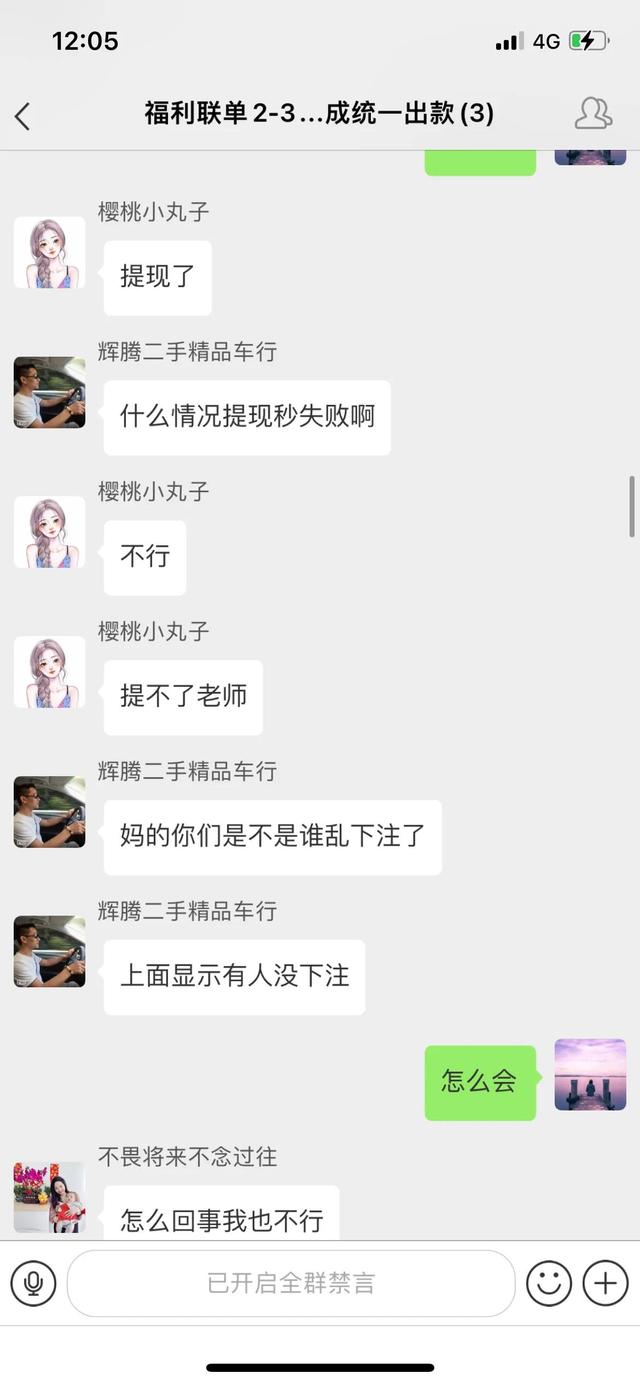This screenshot has height=1385, width=640.
Task: Open the plus attachments menu
Action: pyautogui.click(x=606, y=1283)
